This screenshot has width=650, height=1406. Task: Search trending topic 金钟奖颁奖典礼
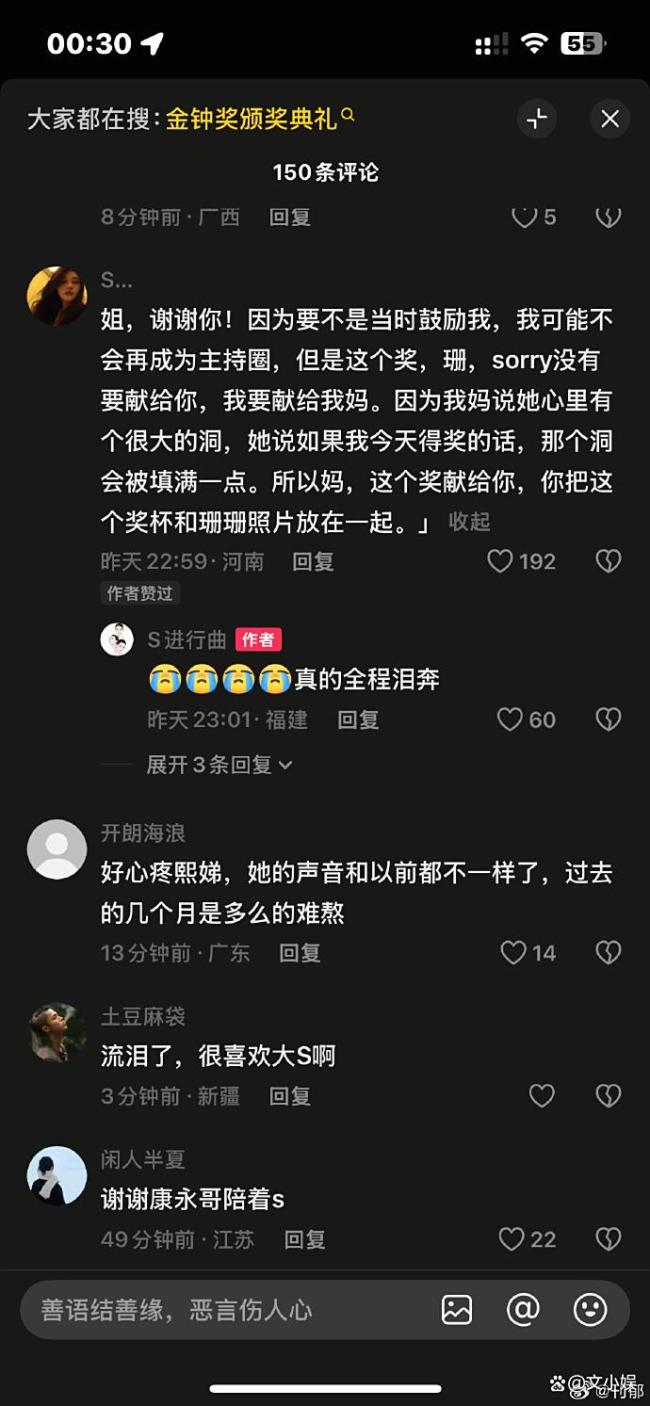260,119
